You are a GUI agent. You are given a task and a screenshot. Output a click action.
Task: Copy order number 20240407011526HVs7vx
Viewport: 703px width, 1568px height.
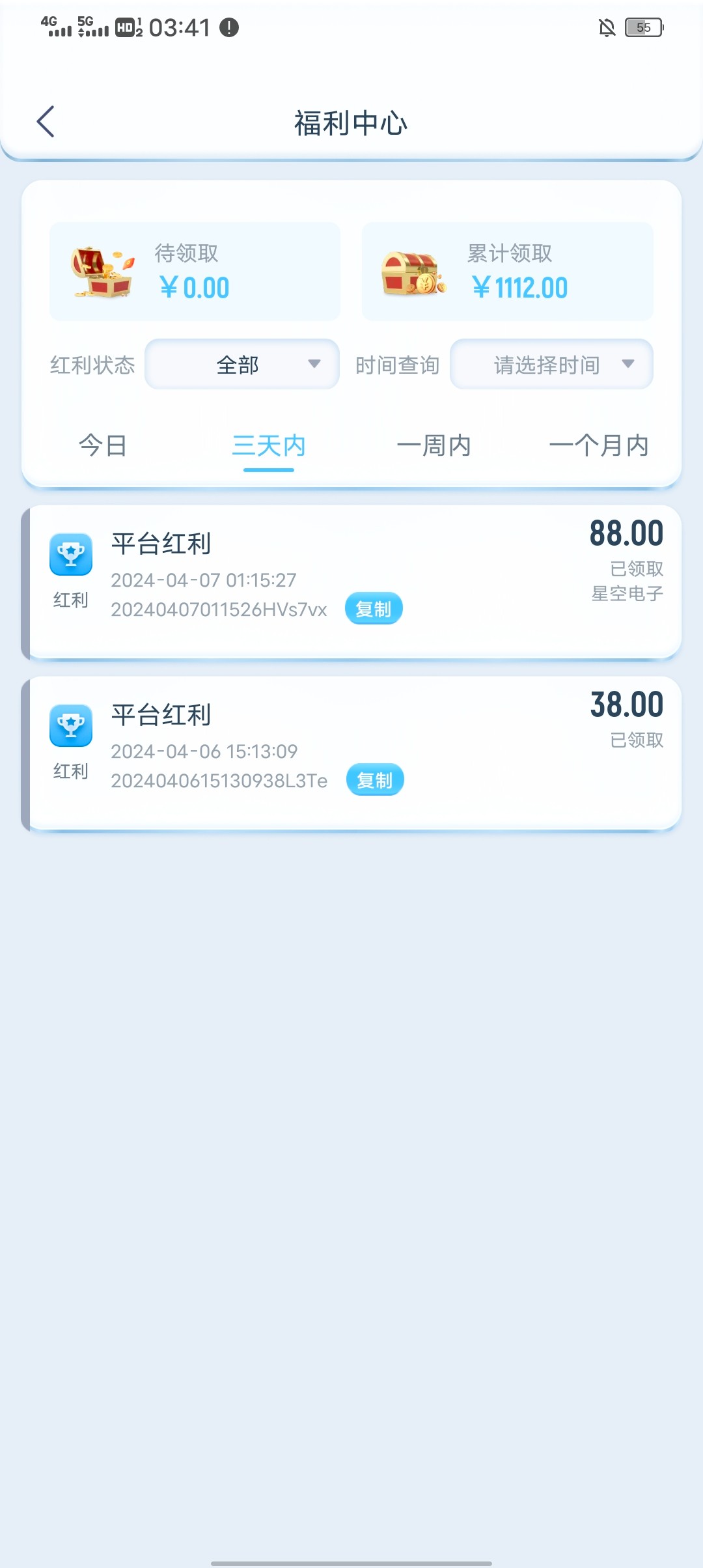[374, 609]
